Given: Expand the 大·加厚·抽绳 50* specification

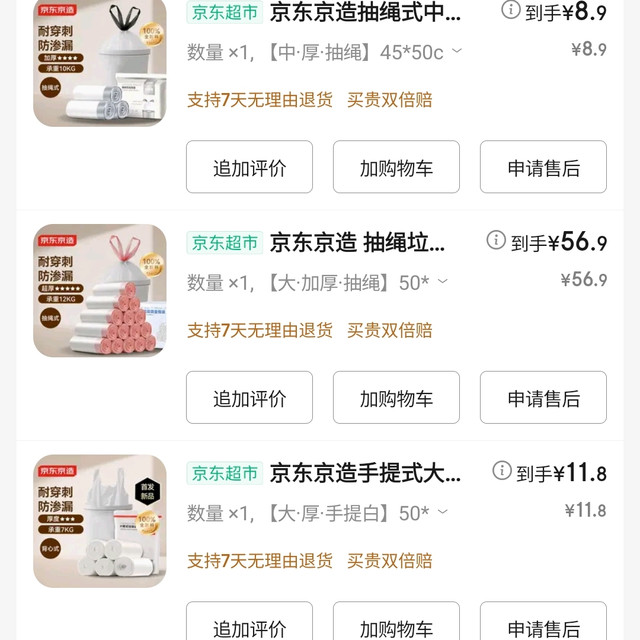Looking at the screenshot, I should tap(443, 282).
